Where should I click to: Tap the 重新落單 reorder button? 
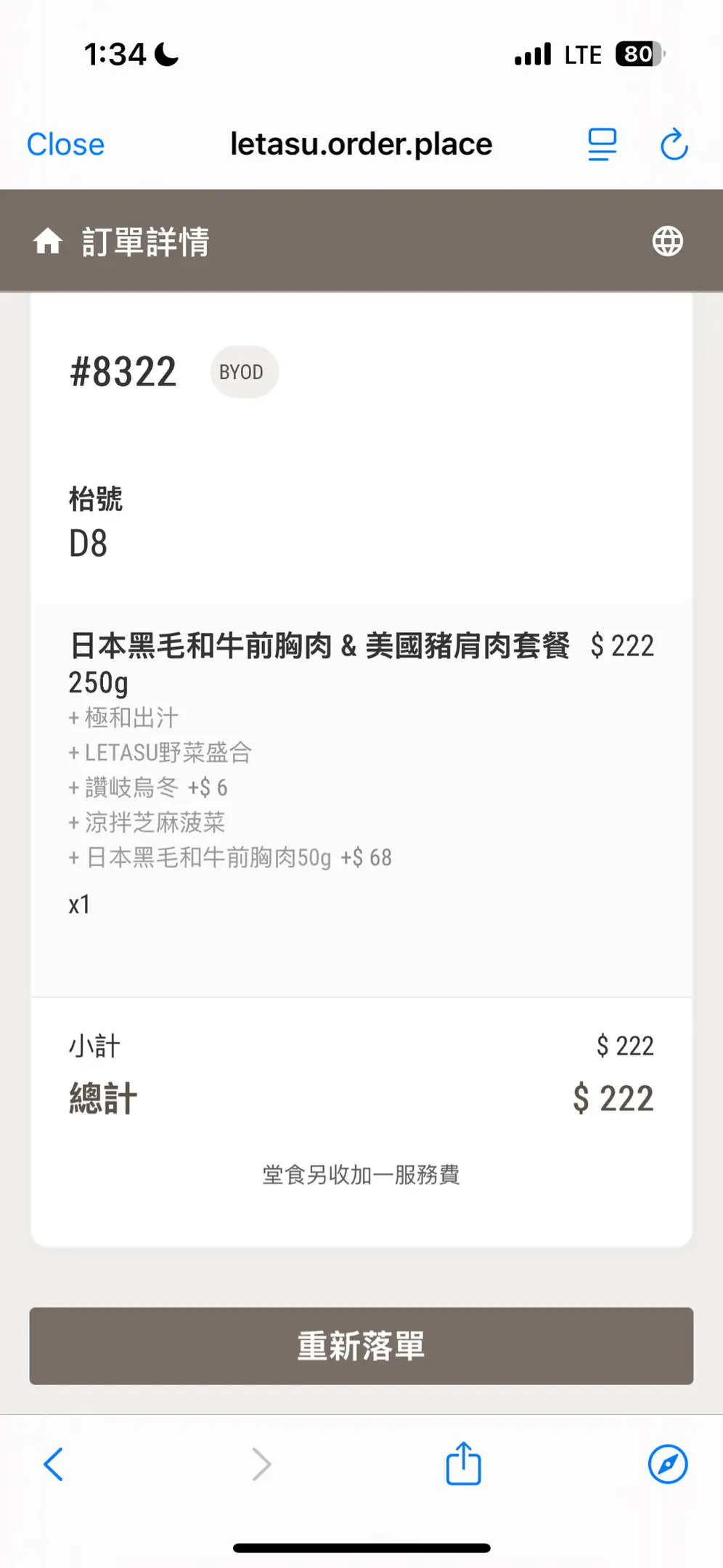pyautogui.click(x=361, y=1346)
